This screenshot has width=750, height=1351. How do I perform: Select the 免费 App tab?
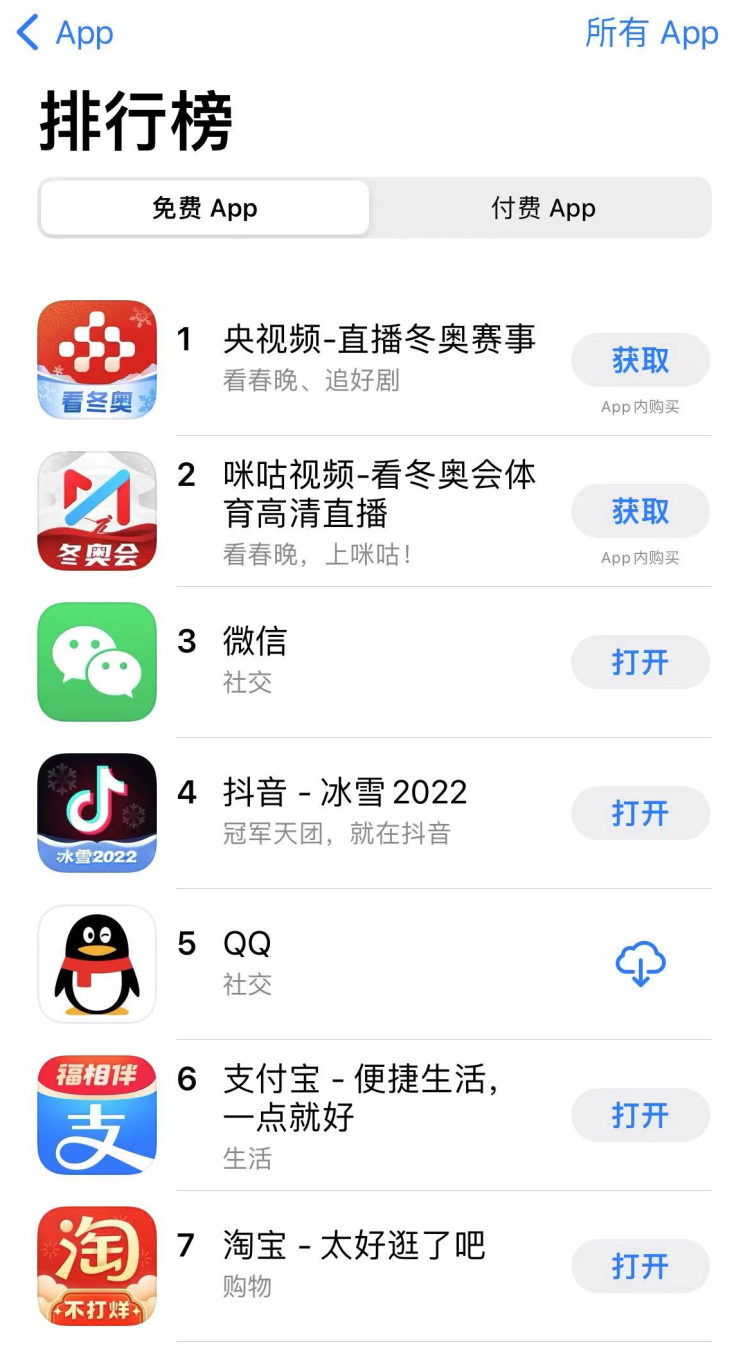click(205, 208)
